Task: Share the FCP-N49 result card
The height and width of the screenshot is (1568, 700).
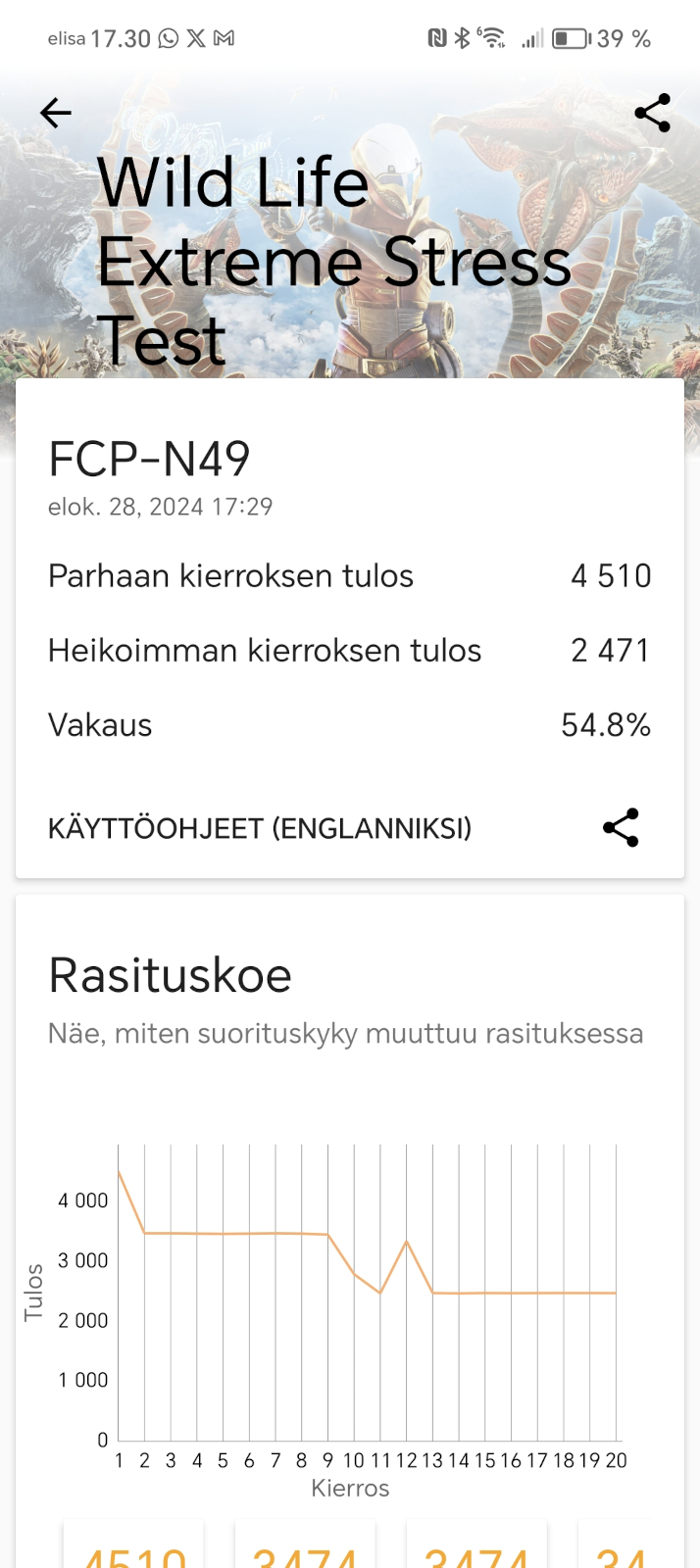Action: pyautogui.click(x=621, y=828)
